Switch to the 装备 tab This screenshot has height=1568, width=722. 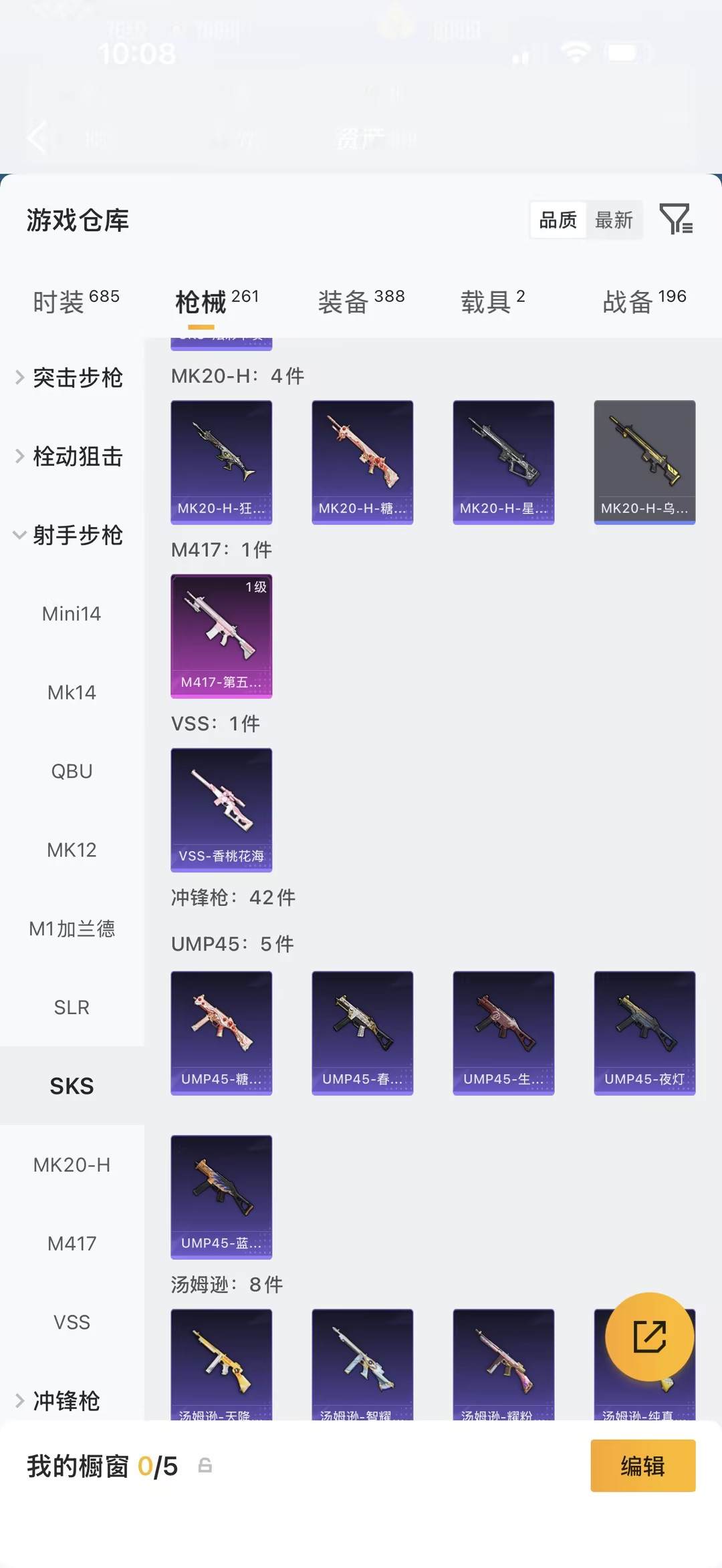361,301
